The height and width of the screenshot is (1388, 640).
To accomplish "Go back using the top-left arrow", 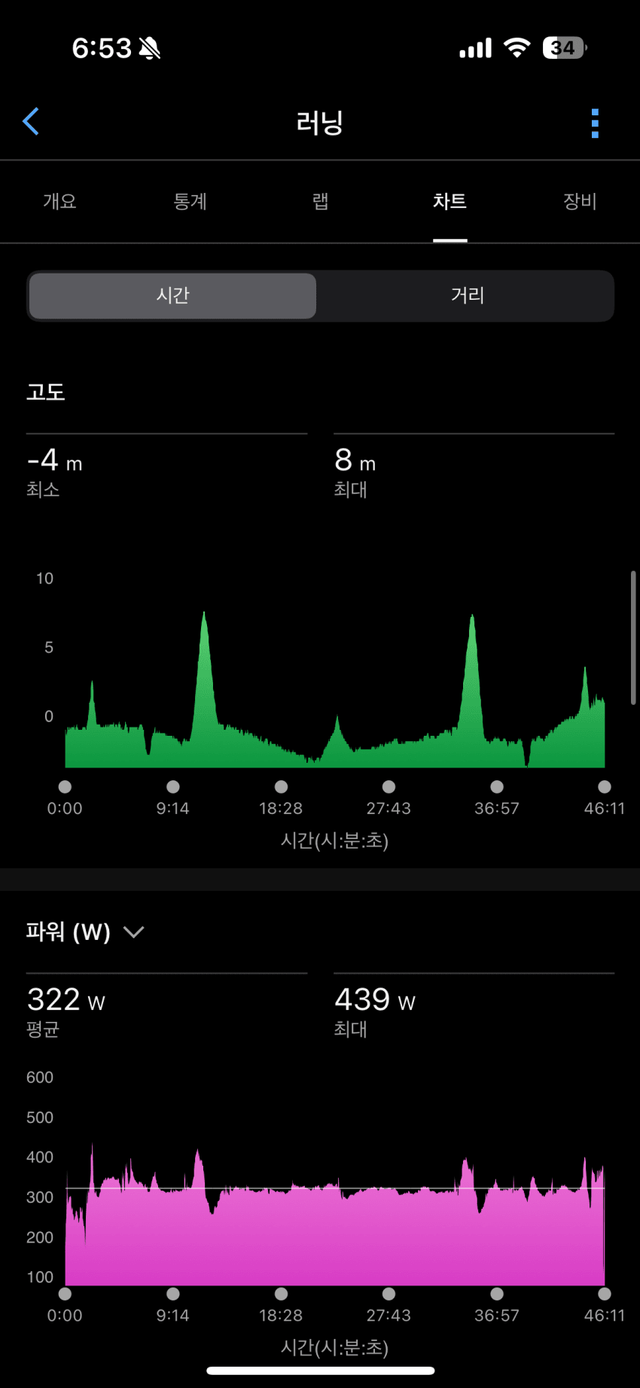I will point(31,122).
